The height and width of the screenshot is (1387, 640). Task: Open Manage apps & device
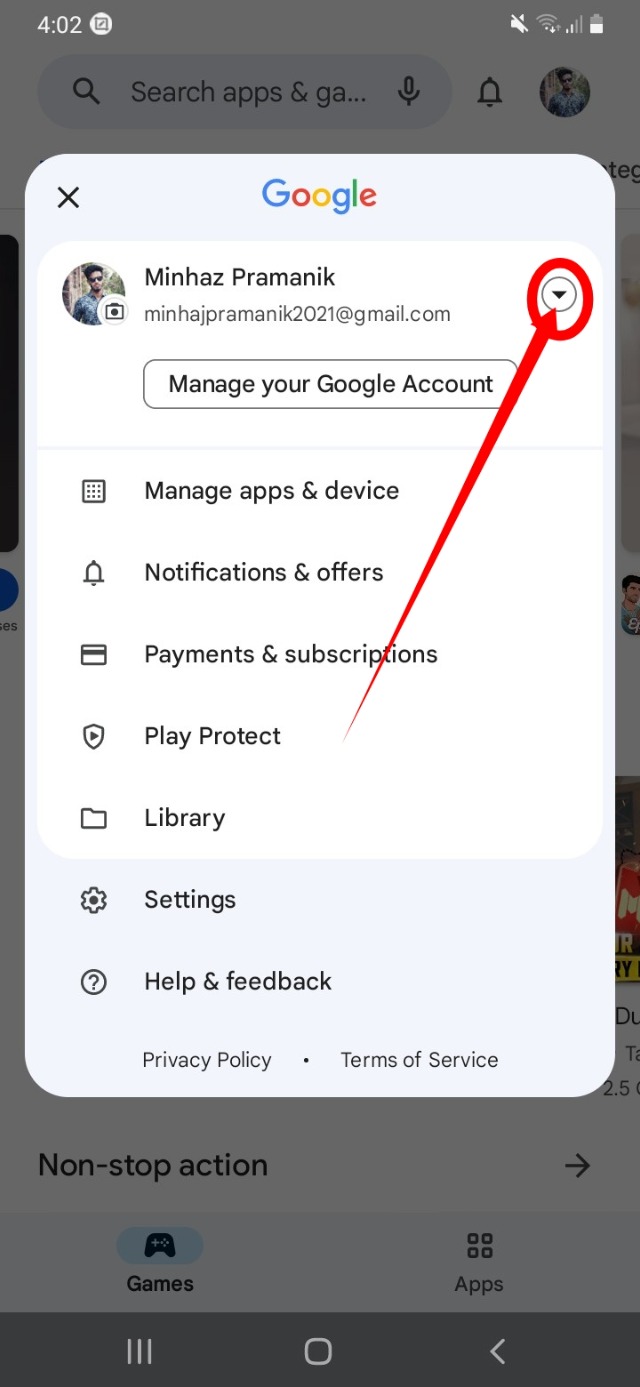coord(271,491)
